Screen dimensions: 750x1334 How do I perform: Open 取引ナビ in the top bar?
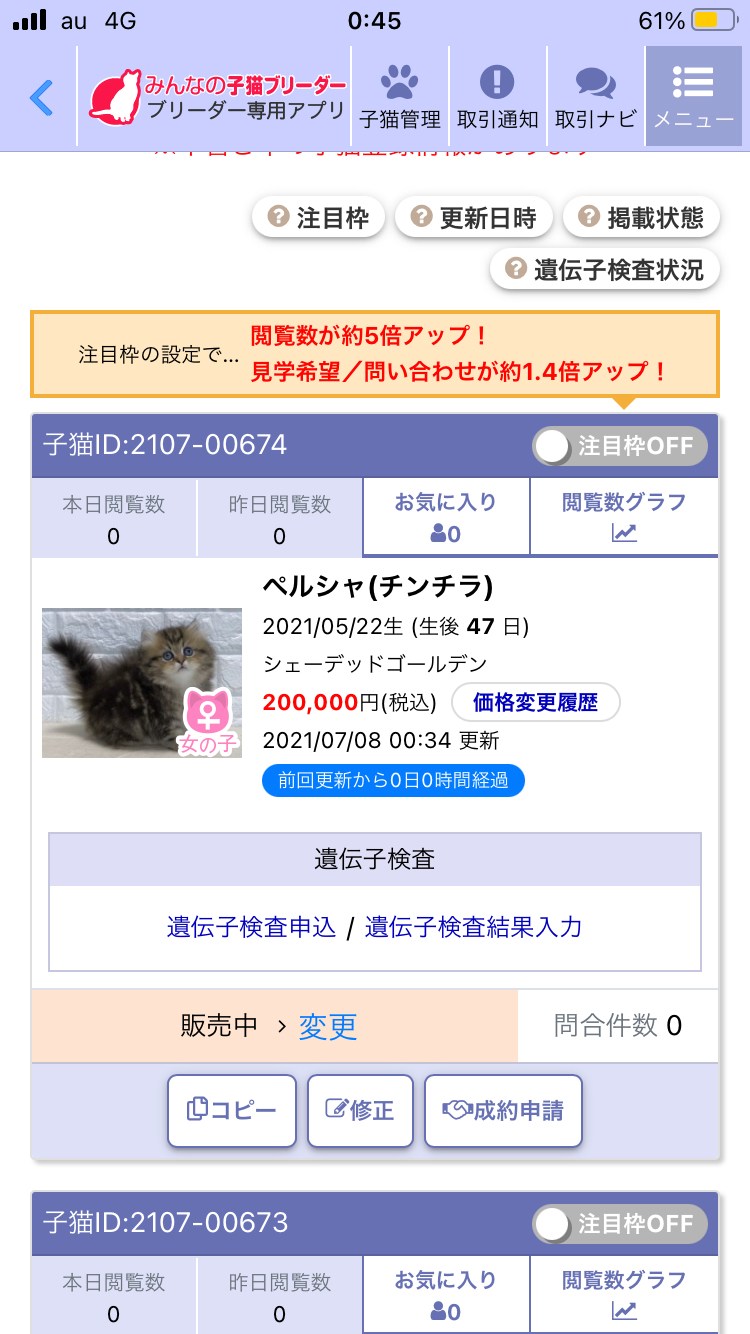[595, 97]
